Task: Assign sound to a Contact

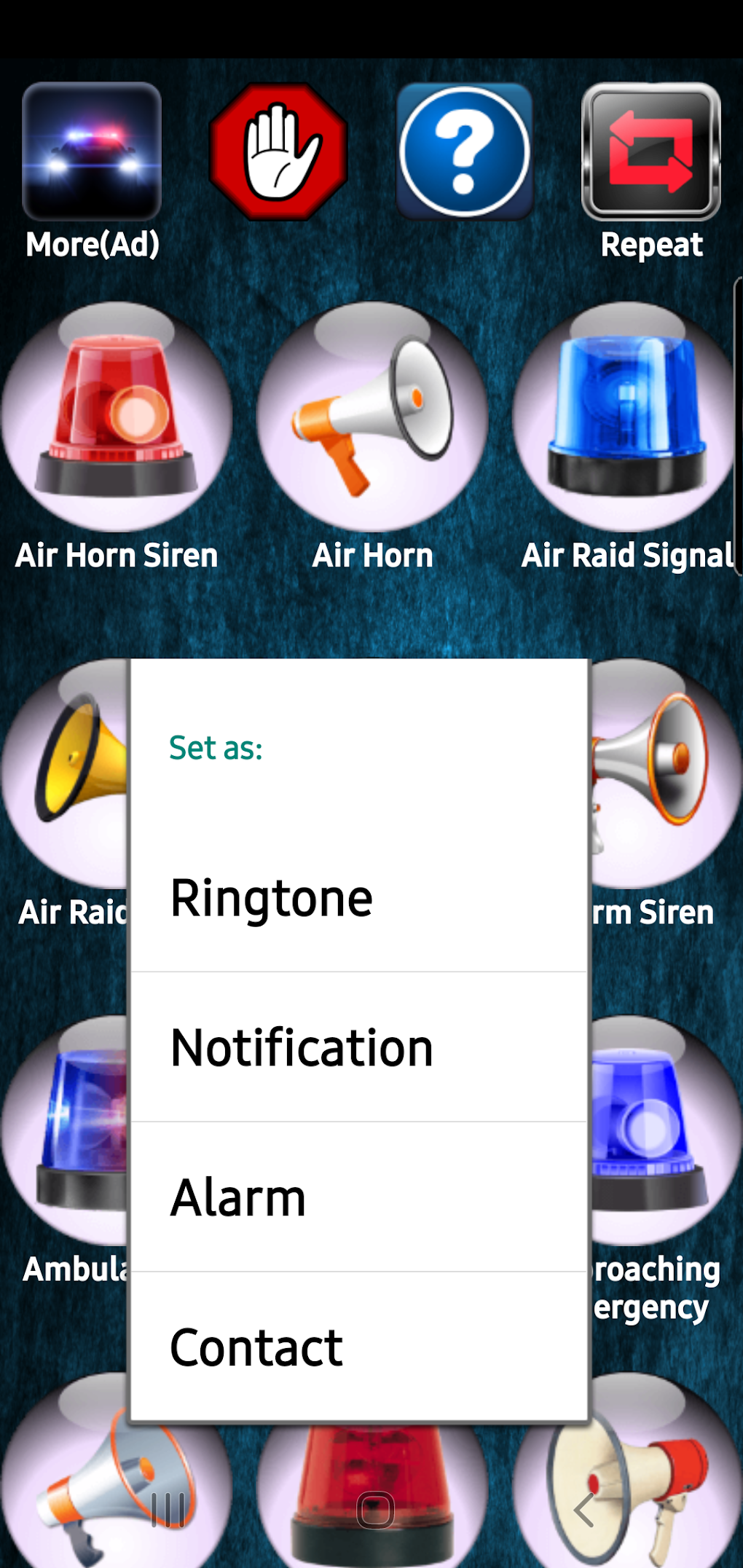Action: point(359,1347)
